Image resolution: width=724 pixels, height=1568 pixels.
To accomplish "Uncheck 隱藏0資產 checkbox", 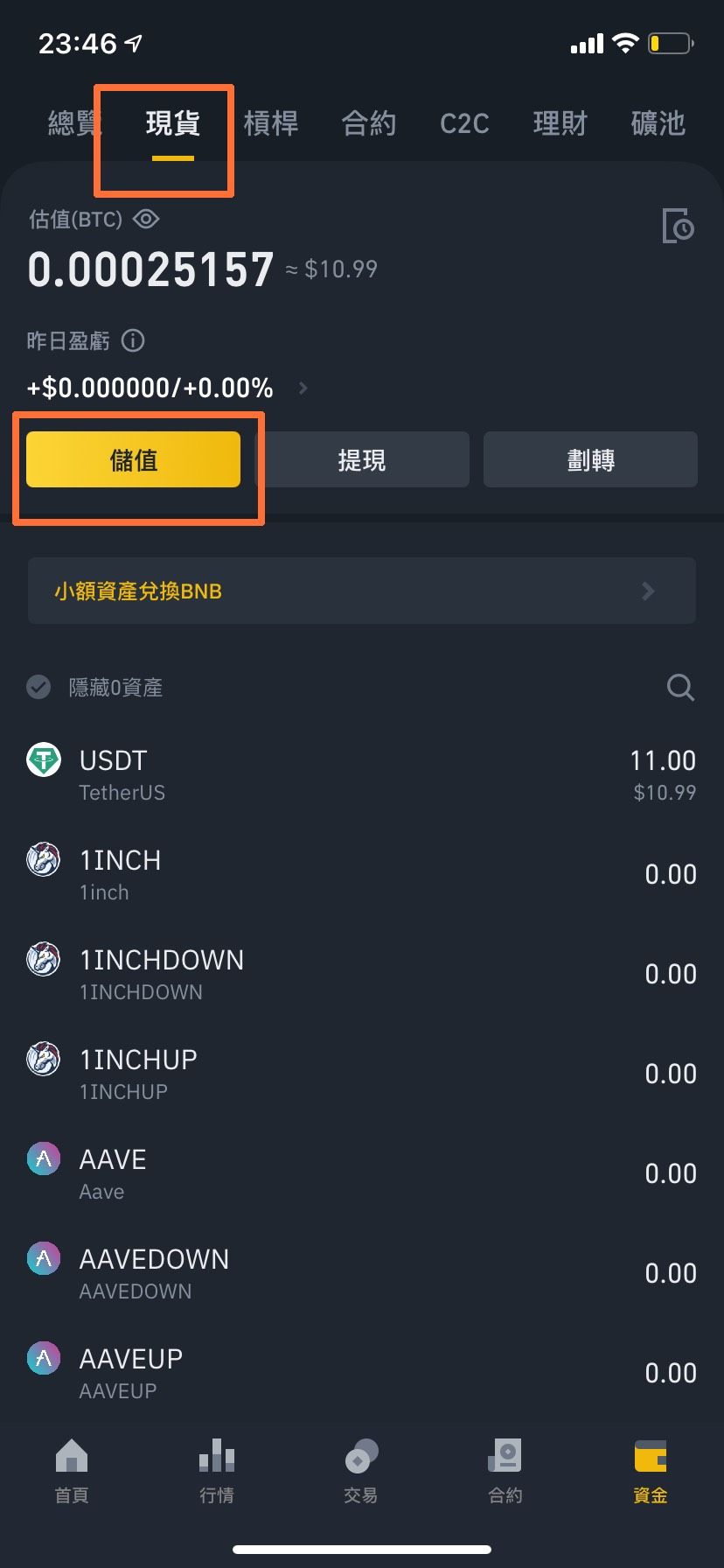I will coord(38,688).
